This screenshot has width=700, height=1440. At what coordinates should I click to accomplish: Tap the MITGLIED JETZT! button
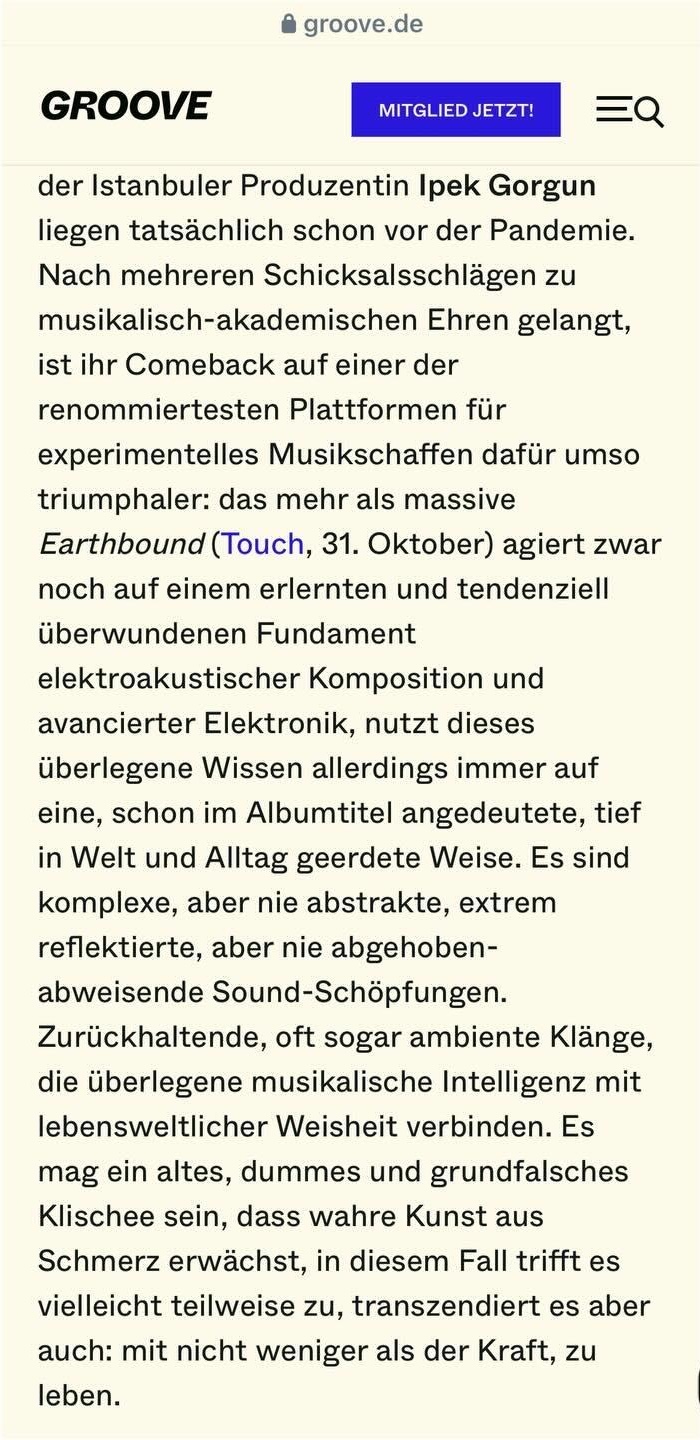pos(455,109)
